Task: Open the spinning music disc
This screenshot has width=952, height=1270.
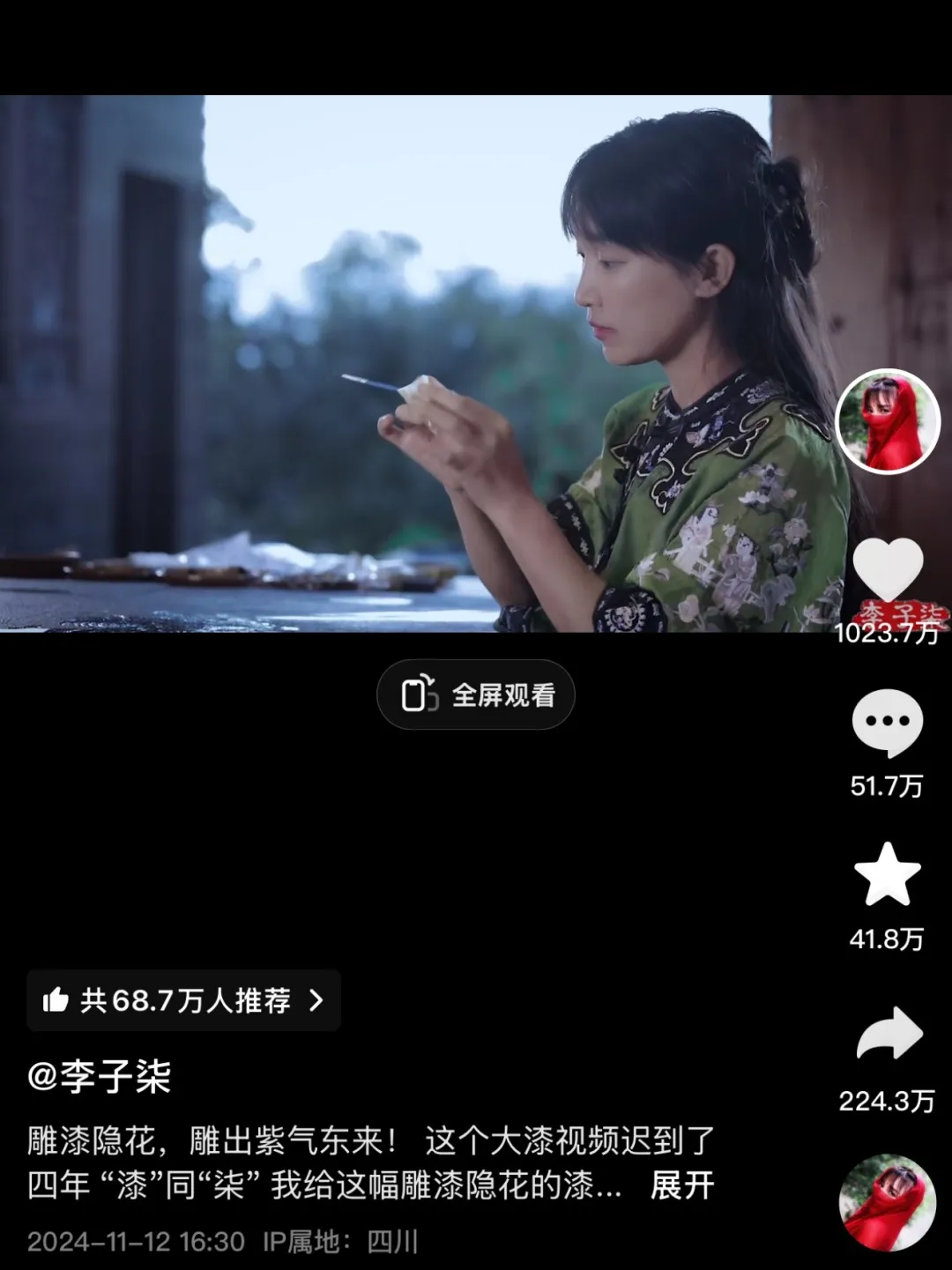Action: (887, 1203)
